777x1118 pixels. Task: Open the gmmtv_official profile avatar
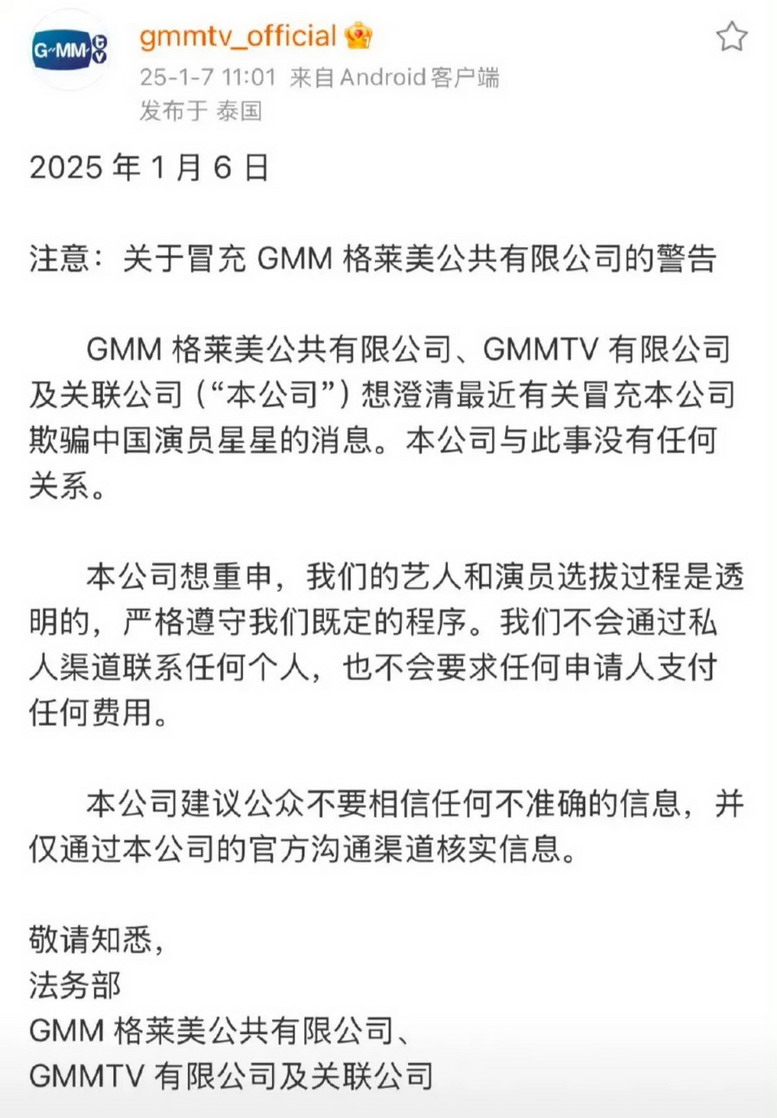[69, 50]
